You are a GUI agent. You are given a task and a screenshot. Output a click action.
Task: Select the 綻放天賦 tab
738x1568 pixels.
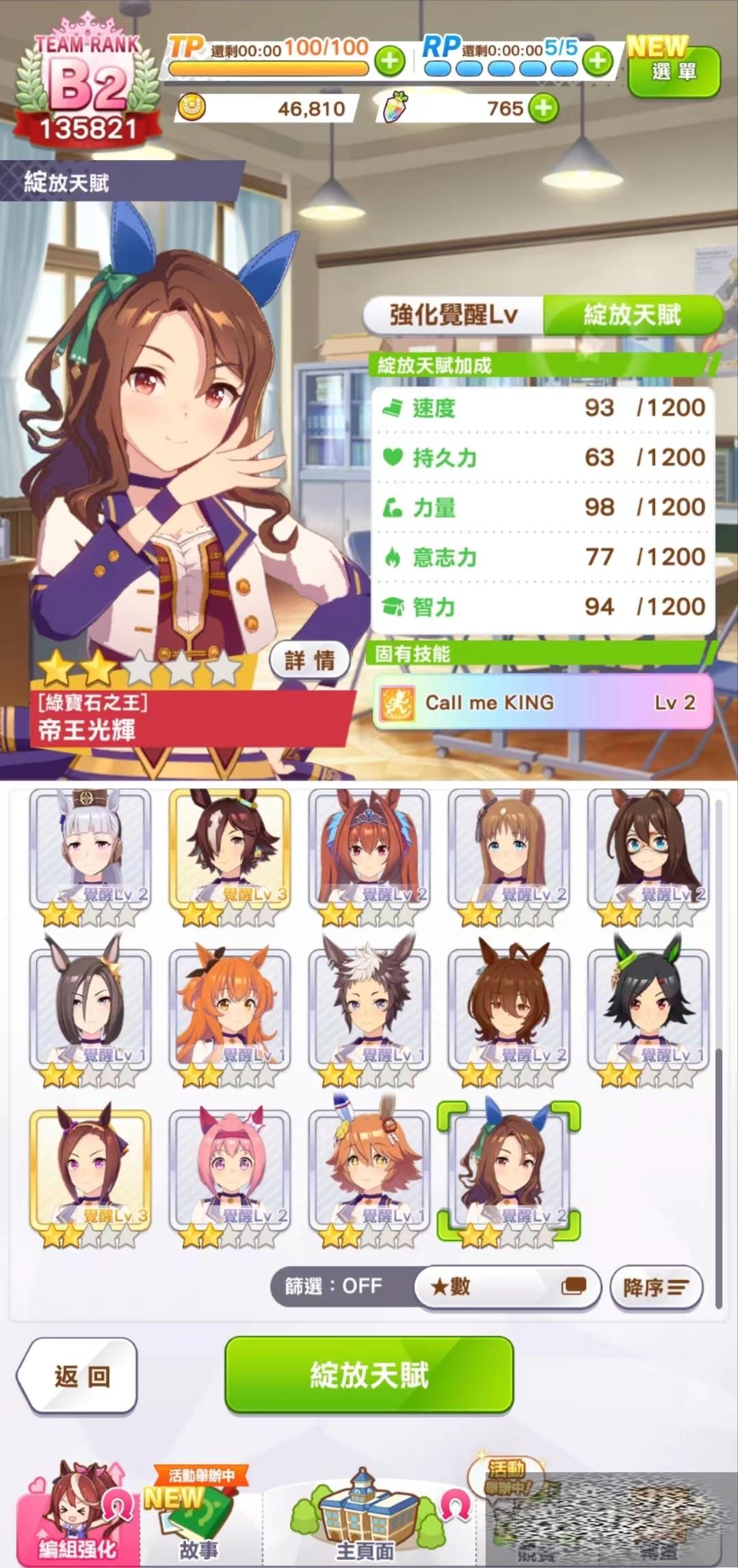(633, 315)
